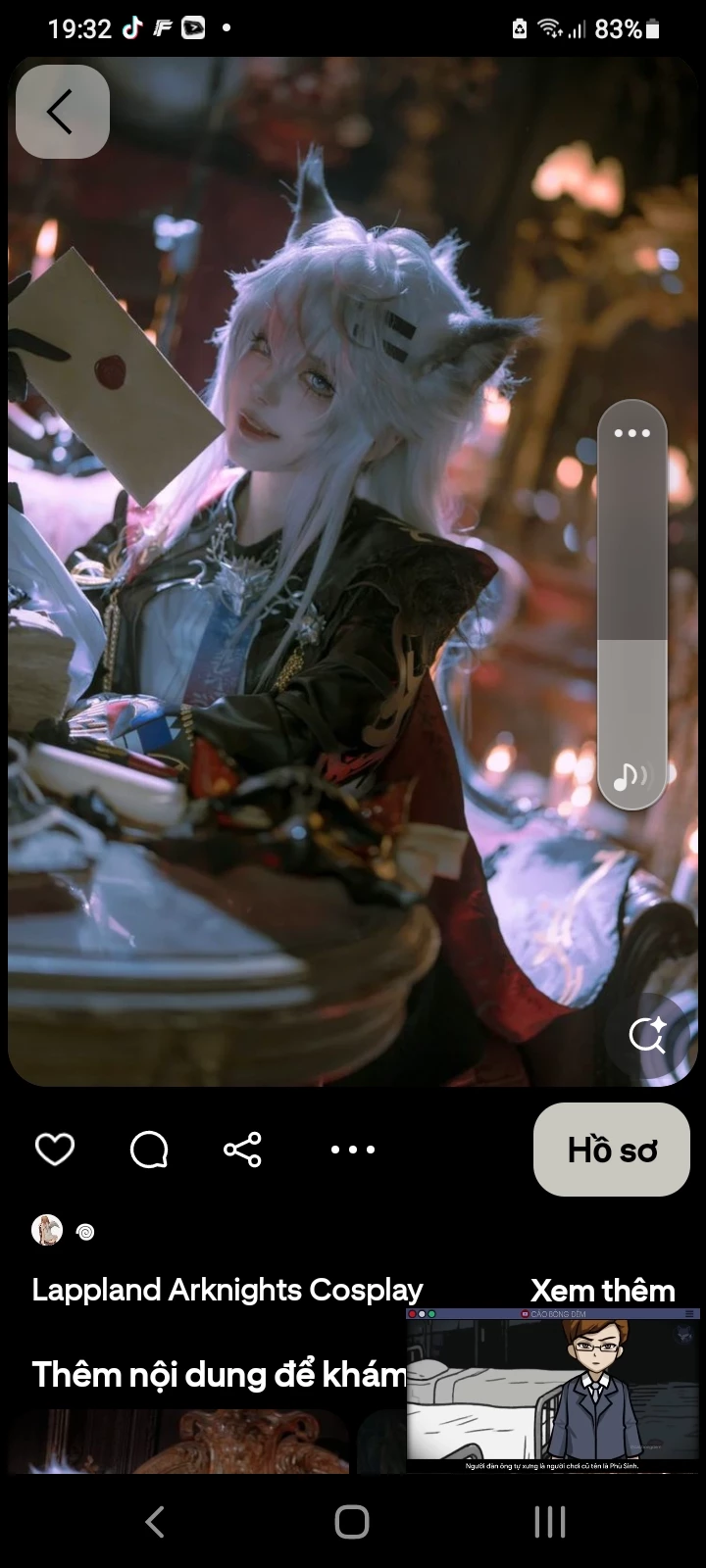
Task: Open the floating picture-in-picture video
Action: tap(553, 1390)
